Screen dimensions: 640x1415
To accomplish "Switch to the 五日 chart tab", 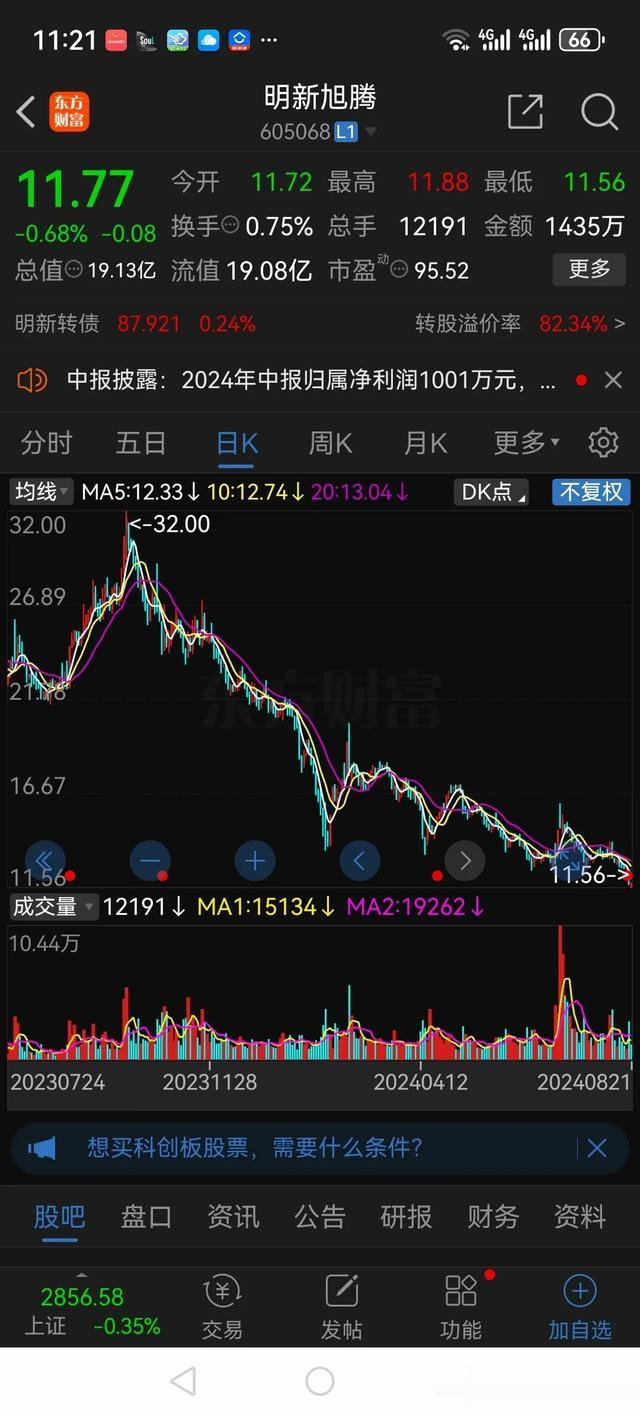I will pos(141,442).
